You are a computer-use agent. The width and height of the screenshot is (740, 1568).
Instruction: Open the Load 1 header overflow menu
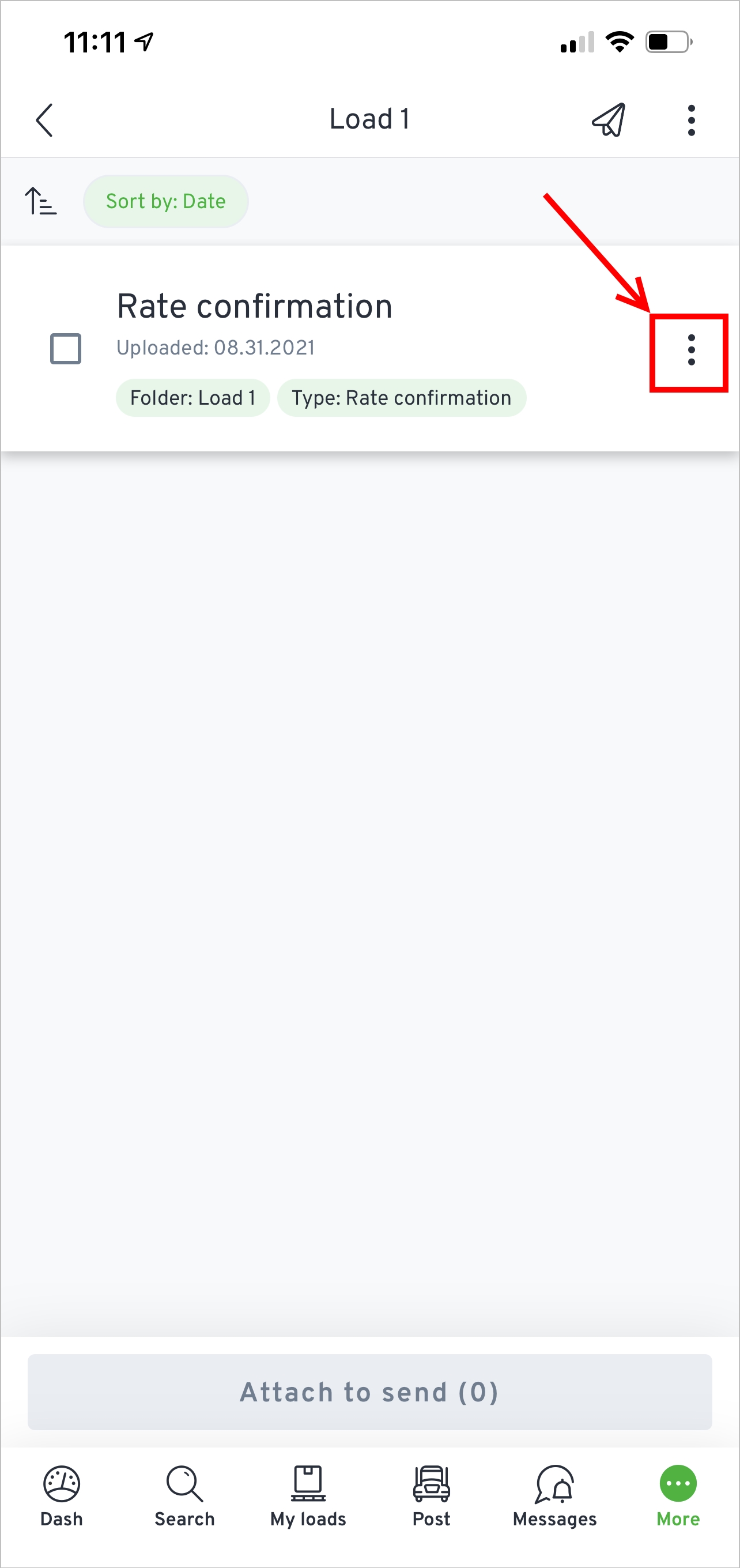(x=690, y=120)
